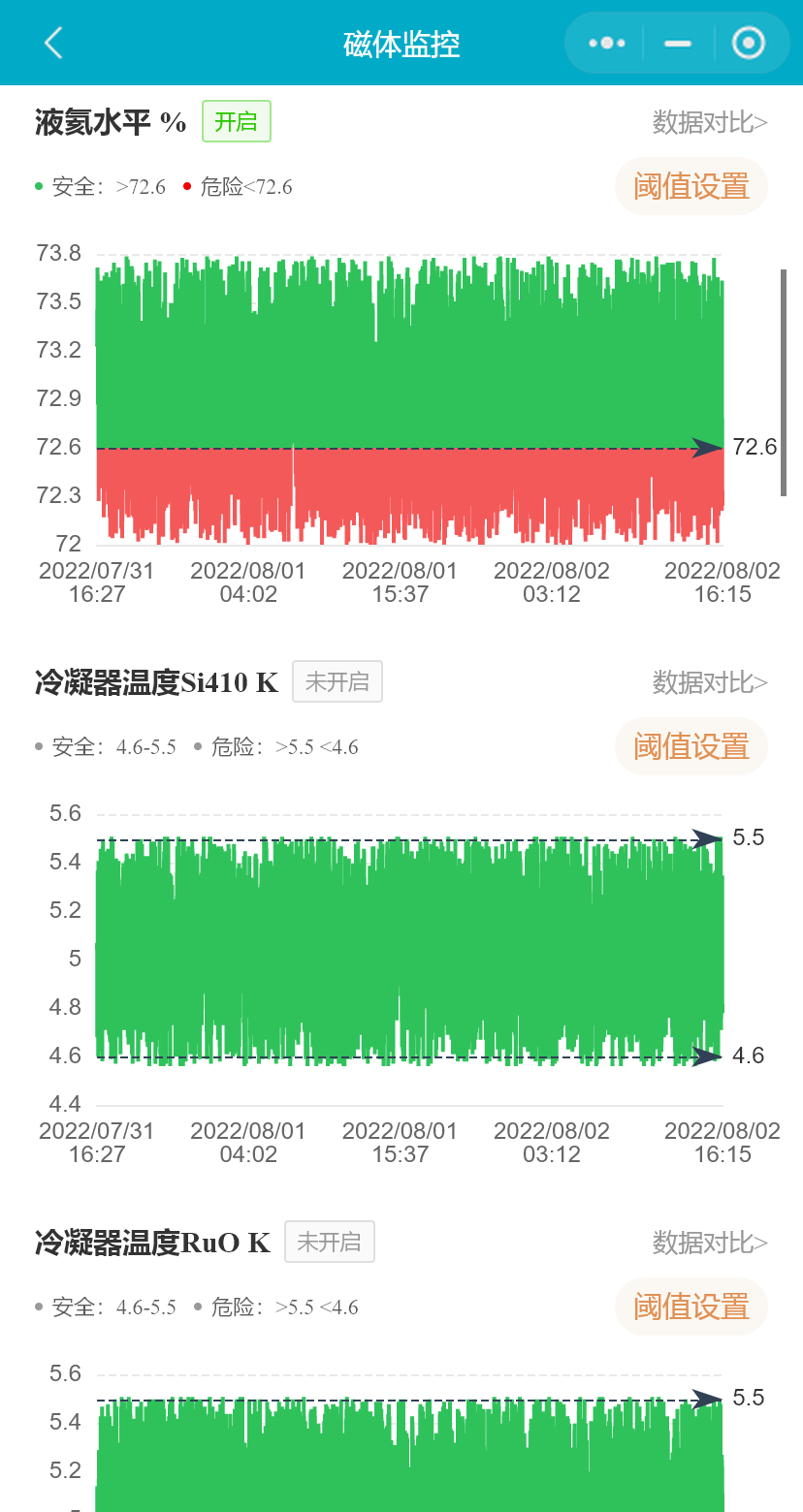
Task: Set thresholds for 冷凝器温度Si410
Action: coord(691,746)
